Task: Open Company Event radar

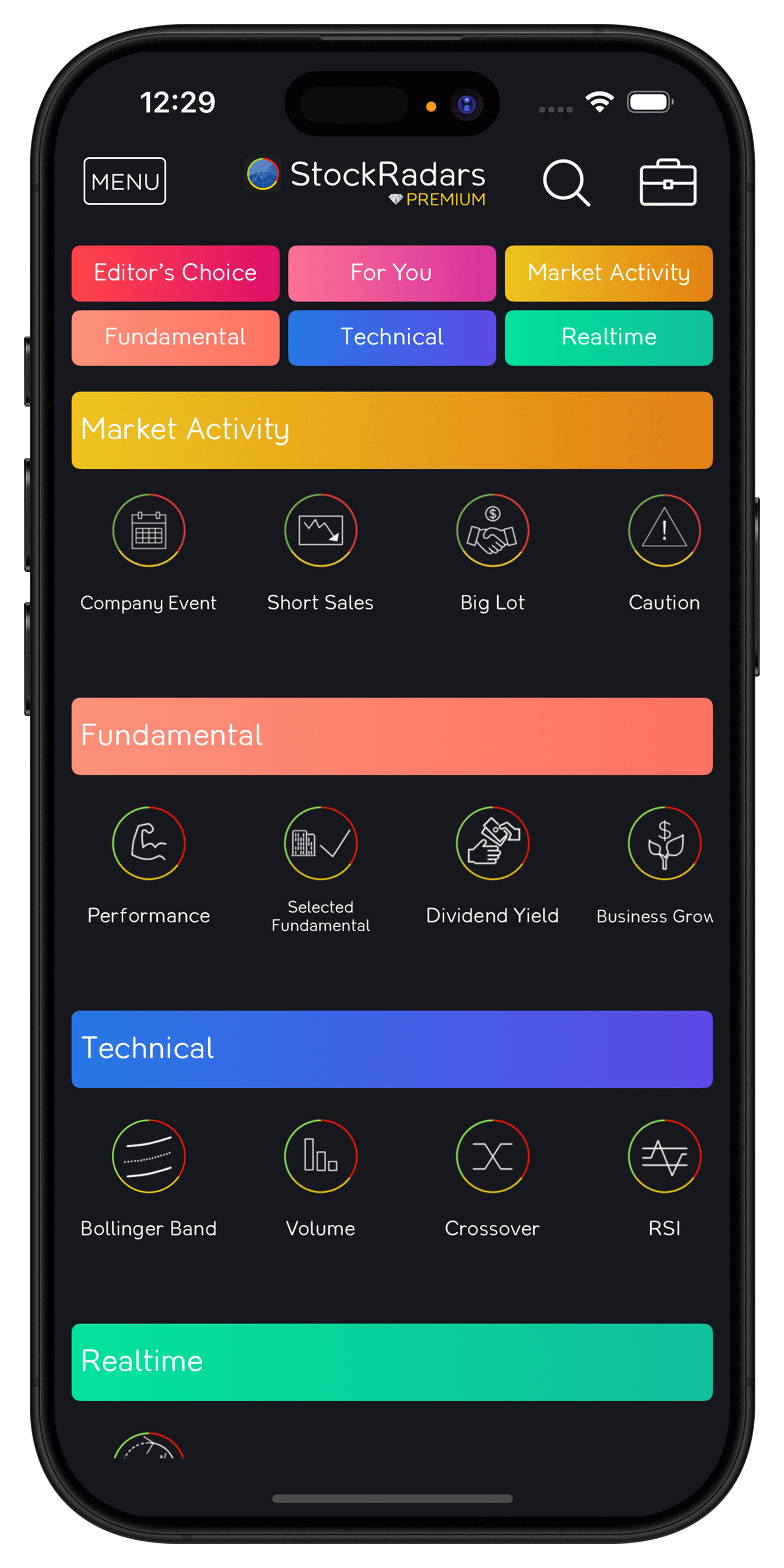Action: click(x=148, y=530)
